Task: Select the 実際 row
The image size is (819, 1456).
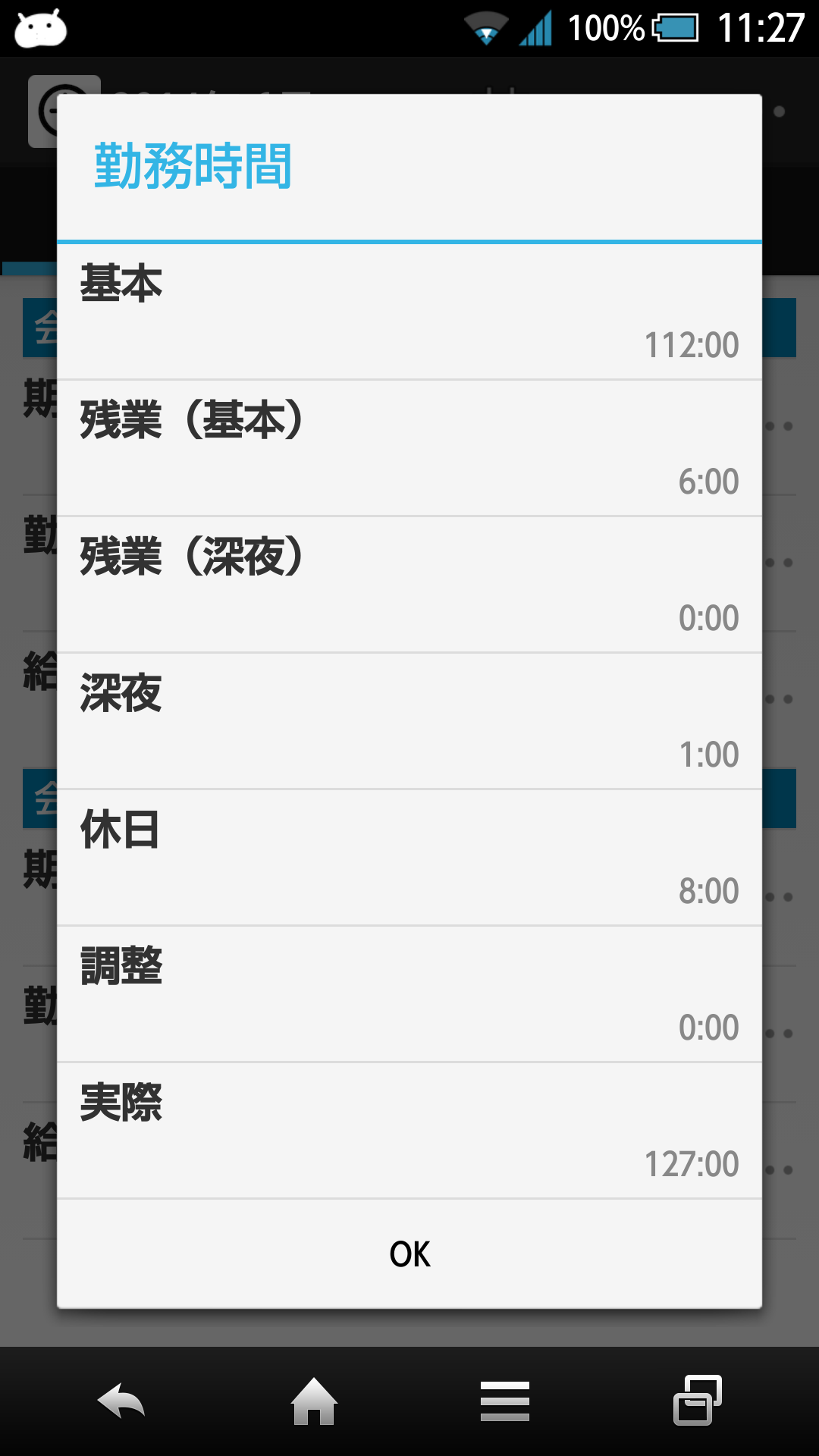Action: pyautogui.click(x=409, y=1131)
